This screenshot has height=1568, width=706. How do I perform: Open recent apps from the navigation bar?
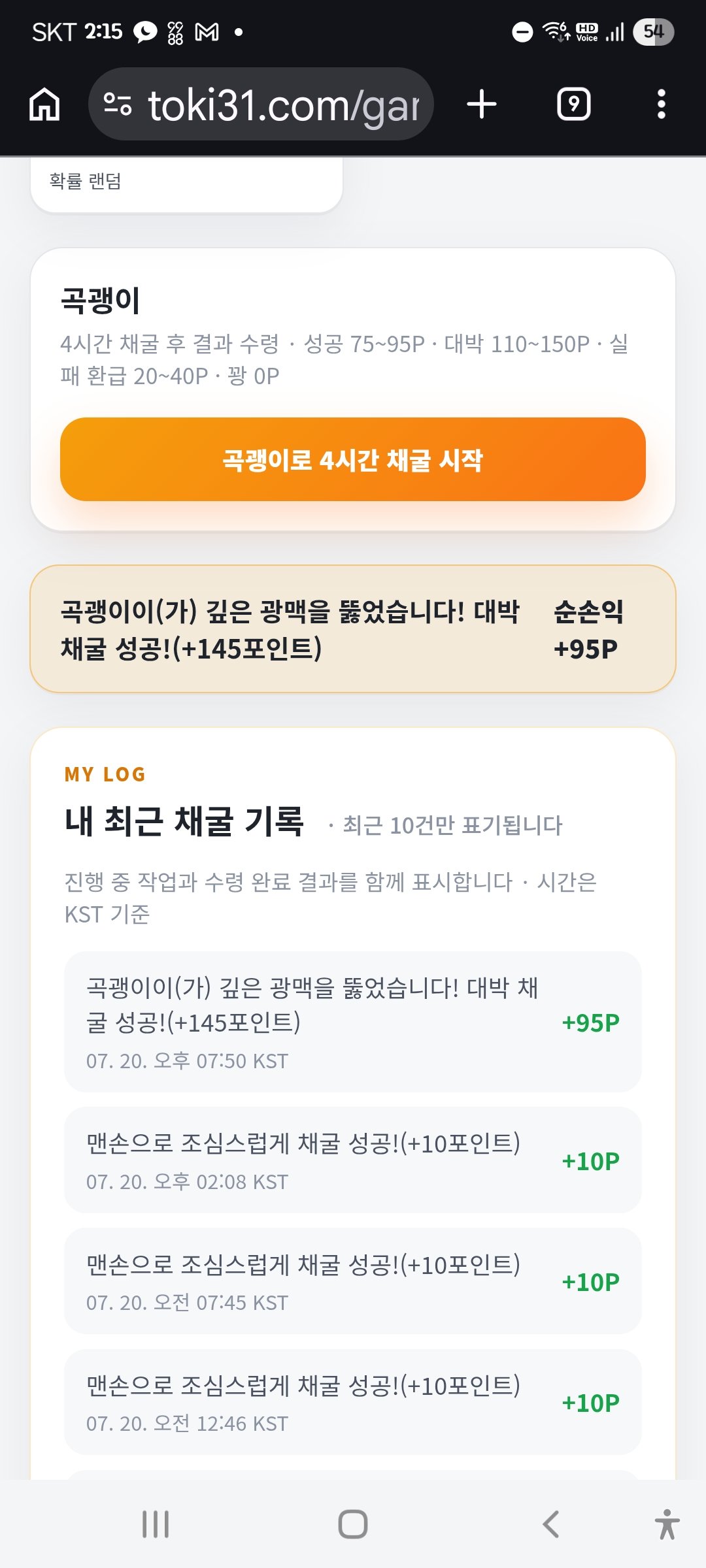click(156, 1524)
